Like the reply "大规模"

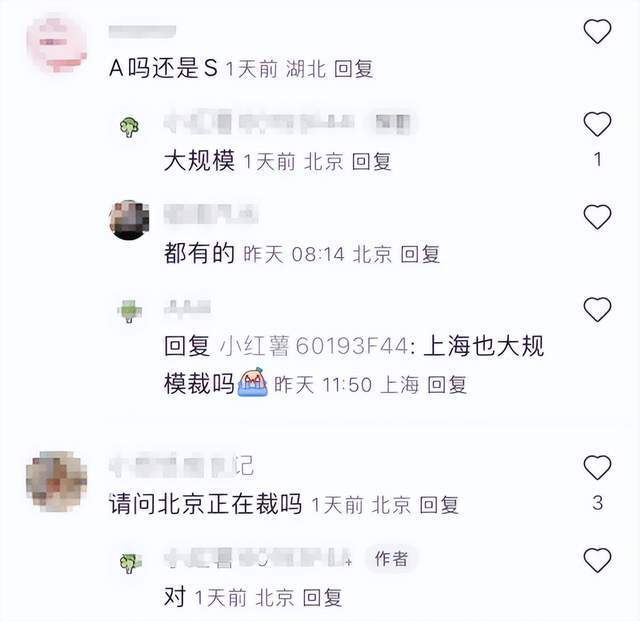coord(597,125)
